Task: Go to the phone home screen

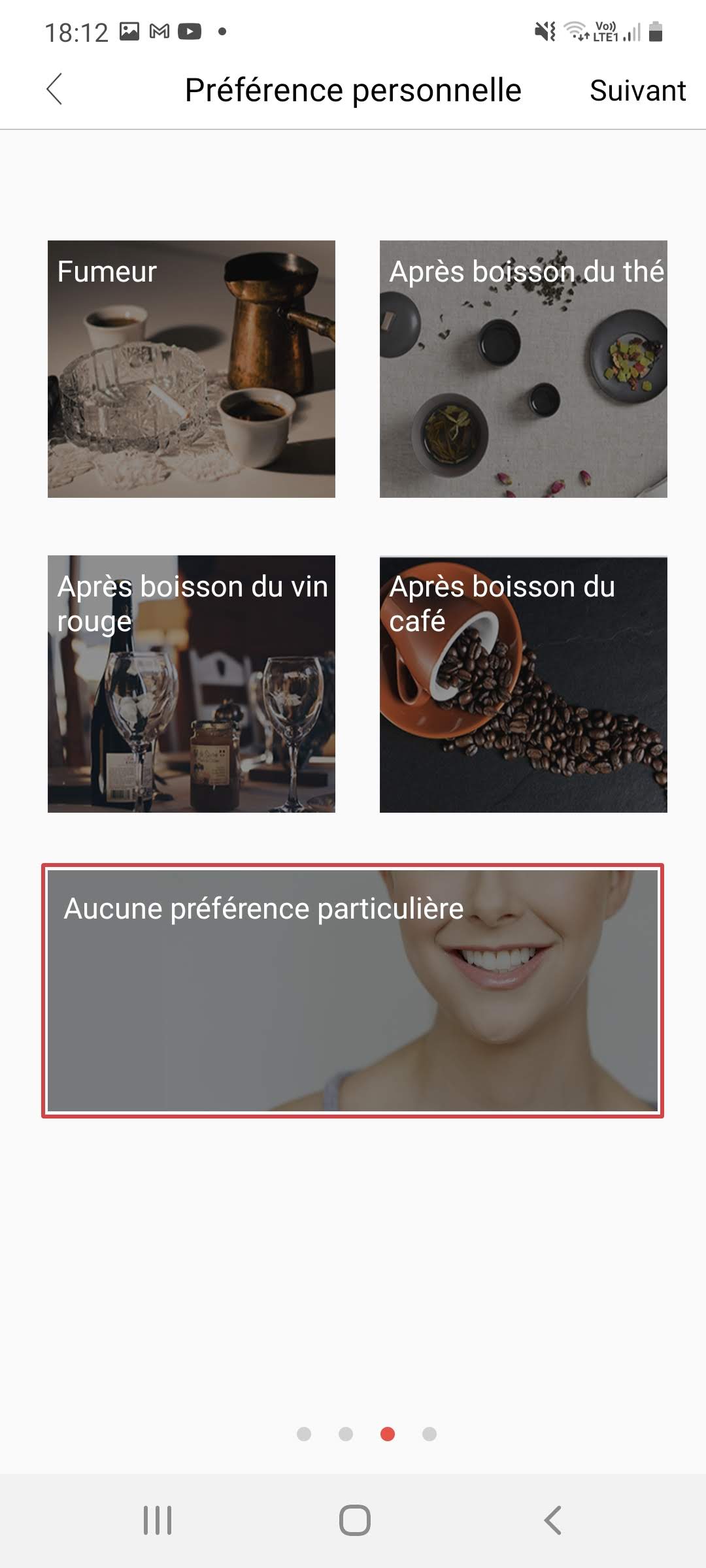Action: [355, 1520]
